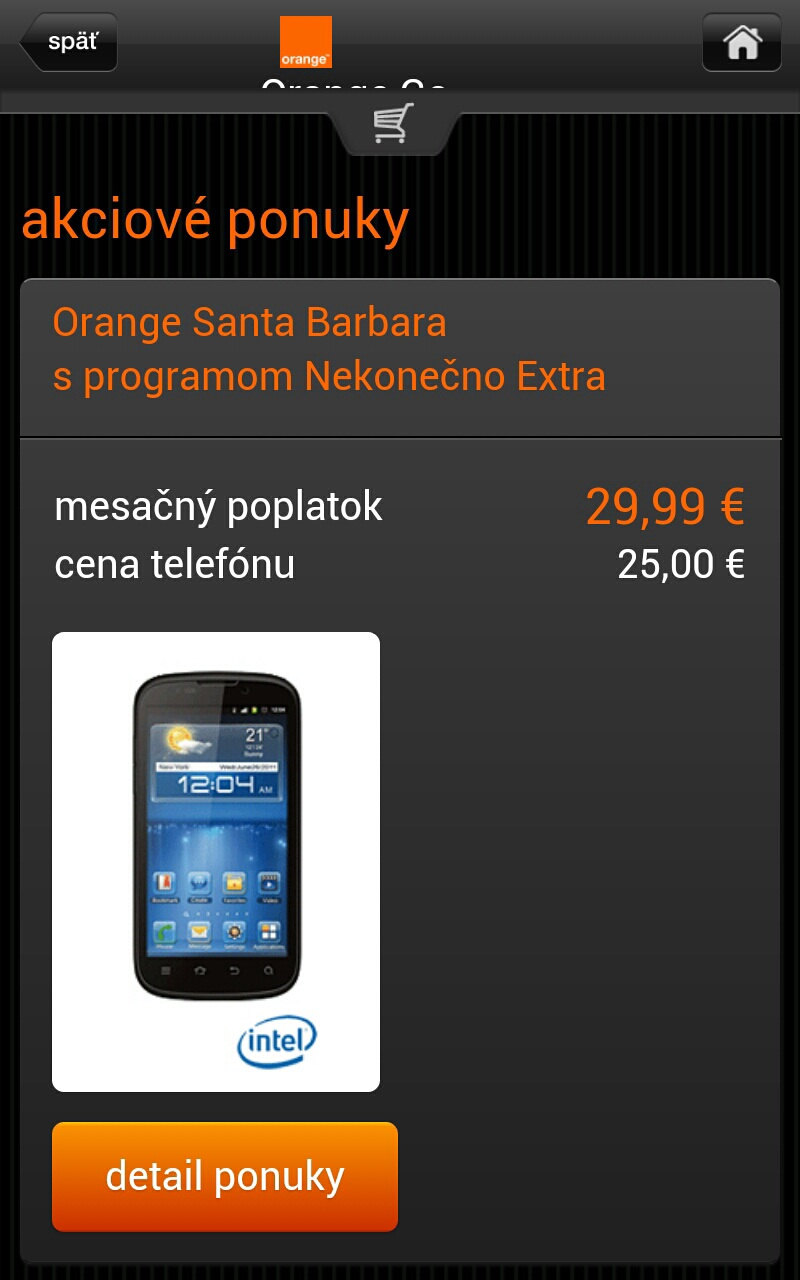Tap the detail ponuky button
This screenshot has width=800, height=1280.
tap(225, 1176)
